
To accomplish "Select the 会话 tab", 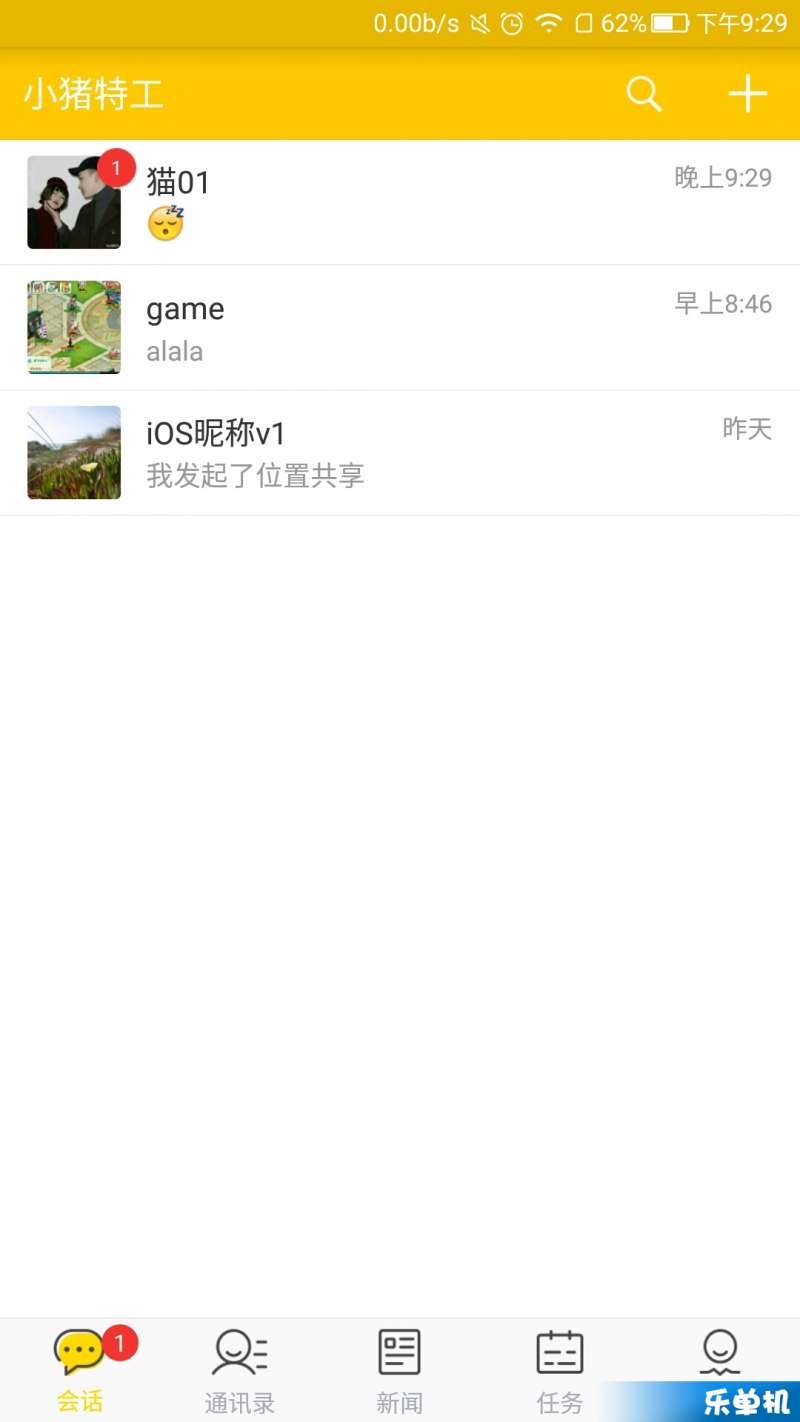I will click(x=80, y=1371).
